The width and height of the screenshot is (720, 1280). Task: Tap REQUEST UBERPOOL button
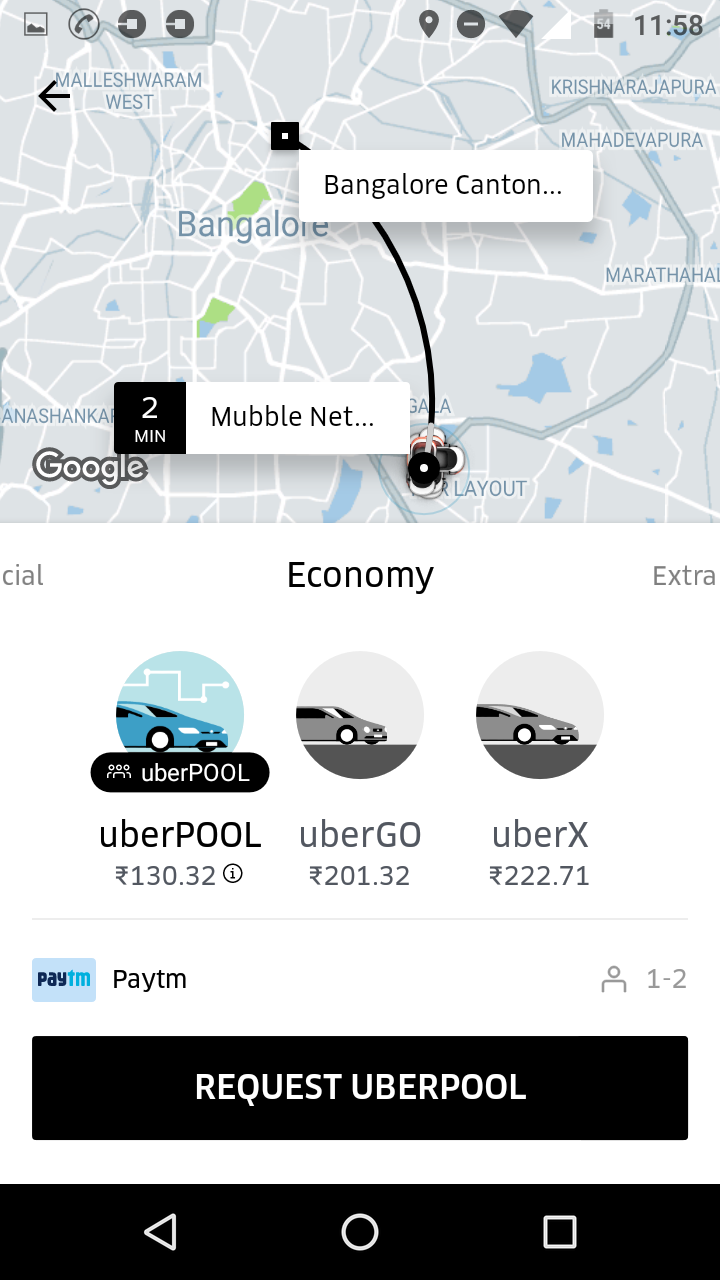360,1088
